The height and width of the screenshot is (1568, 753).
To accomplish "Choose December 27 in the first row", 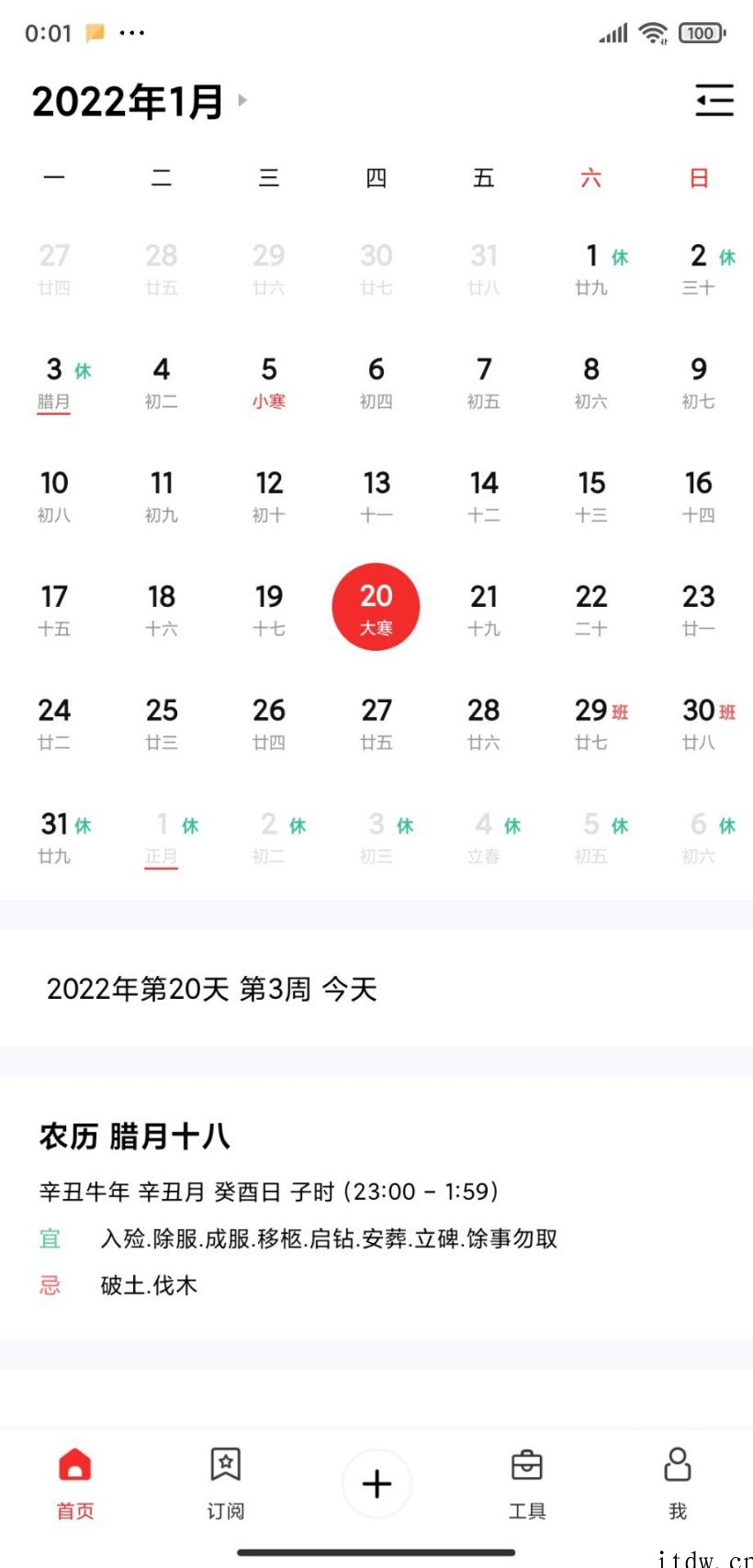I will (x=54, y=267).
